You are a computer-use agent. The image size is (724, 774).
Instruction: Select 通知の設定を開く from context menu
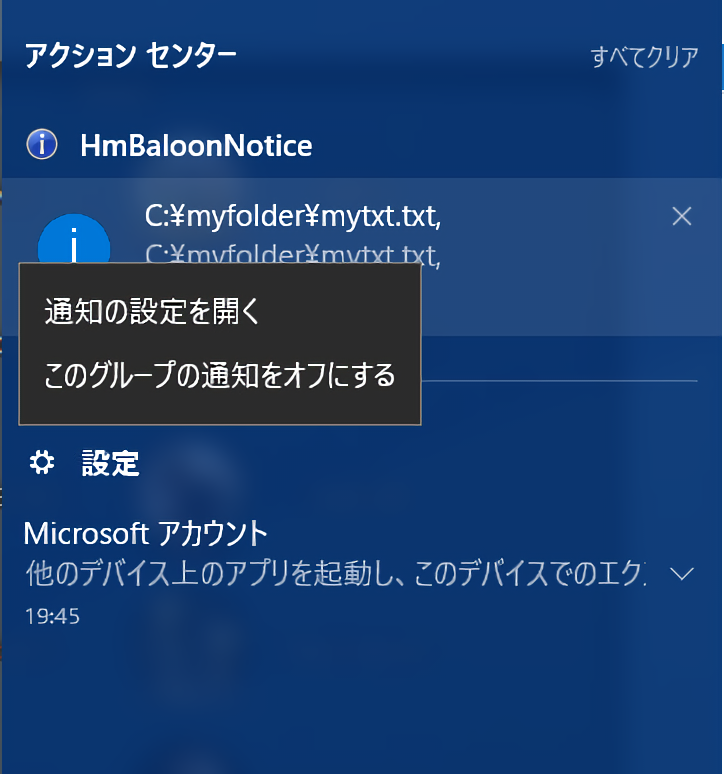point(152,312)
